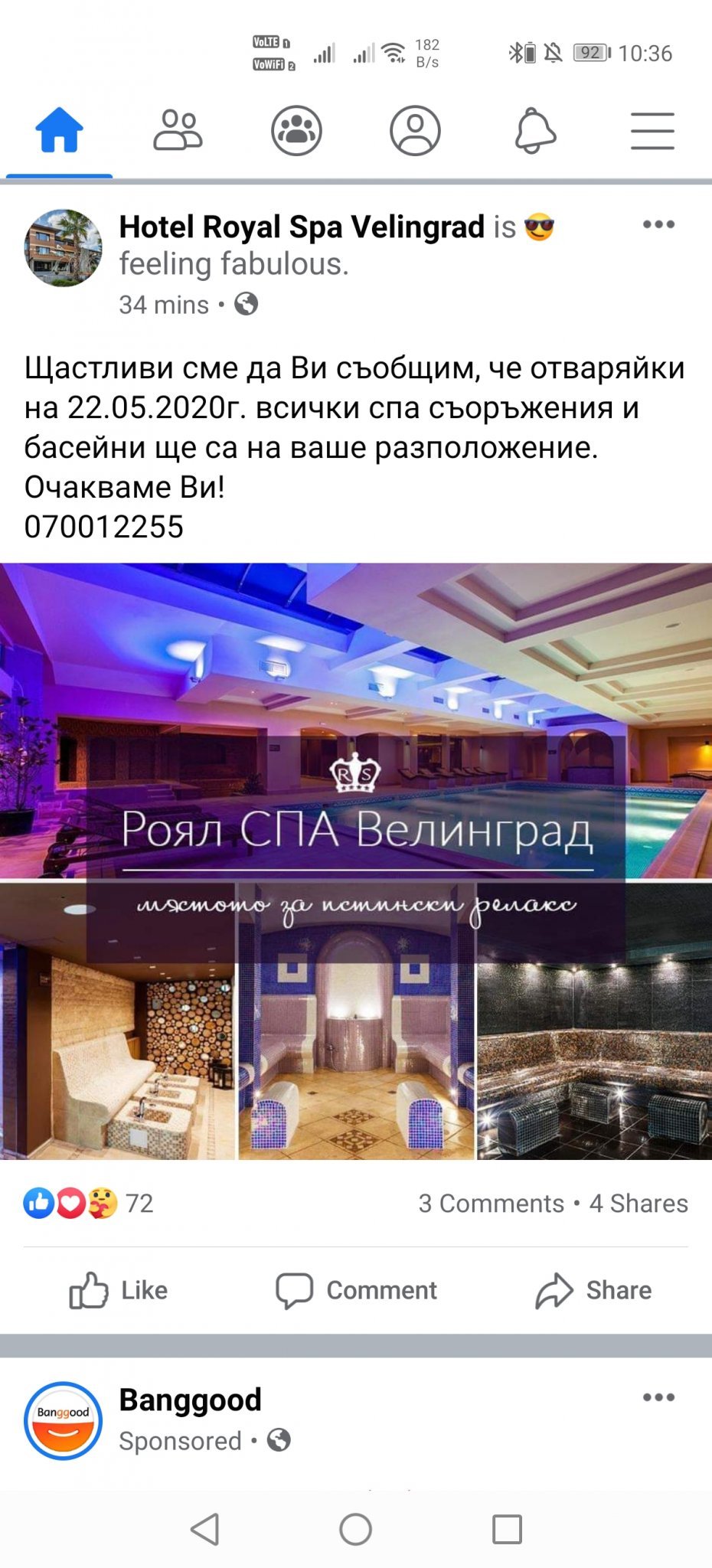Tap the Hotel Royal Spa Velingrad page name
712x1568 pixels.
(302, 227)
